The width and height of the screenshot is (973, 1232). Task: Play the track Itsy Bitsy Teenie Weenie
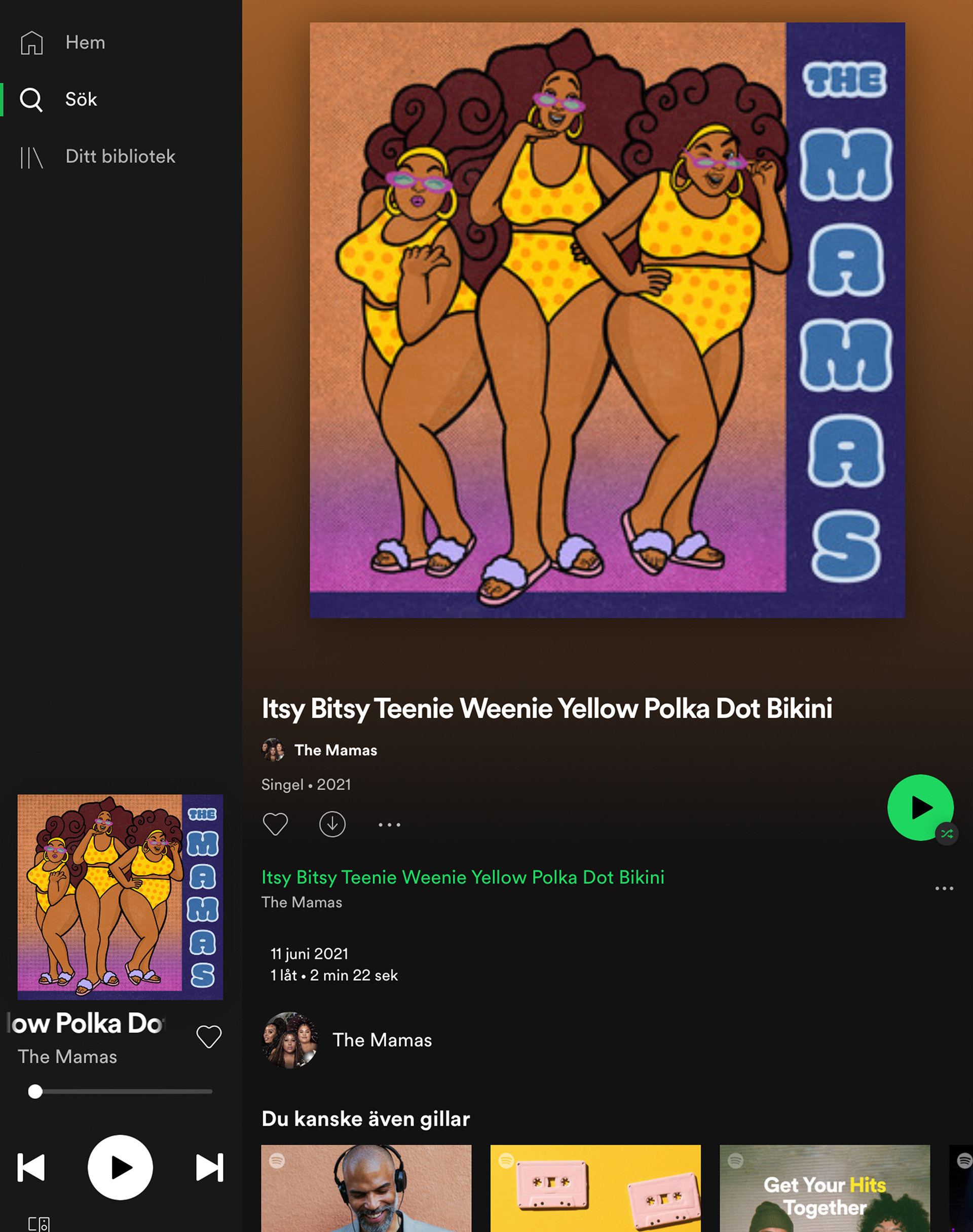coord(463,877)
